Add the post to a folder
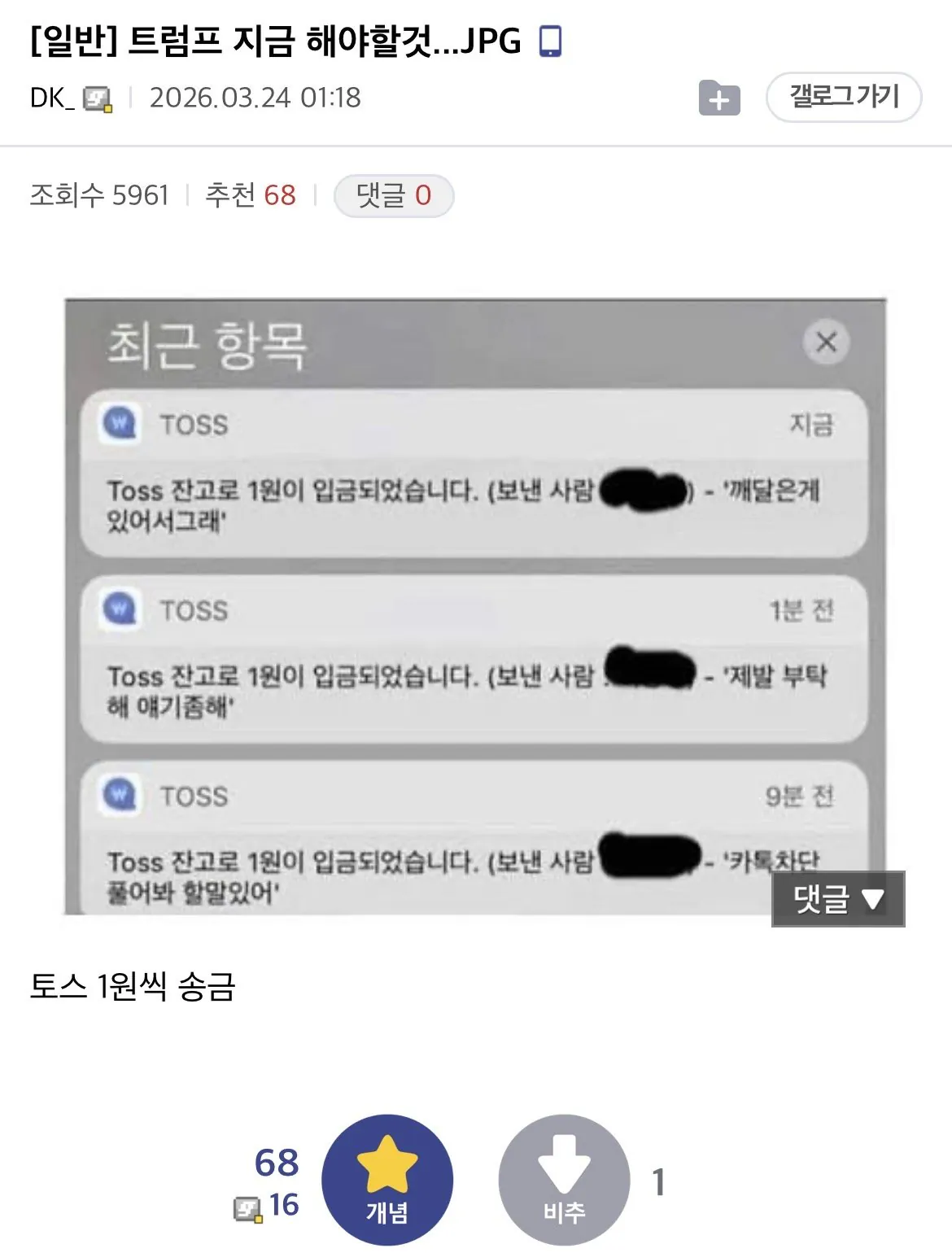The image size is (952, 1257). click(x=719, y=99)
